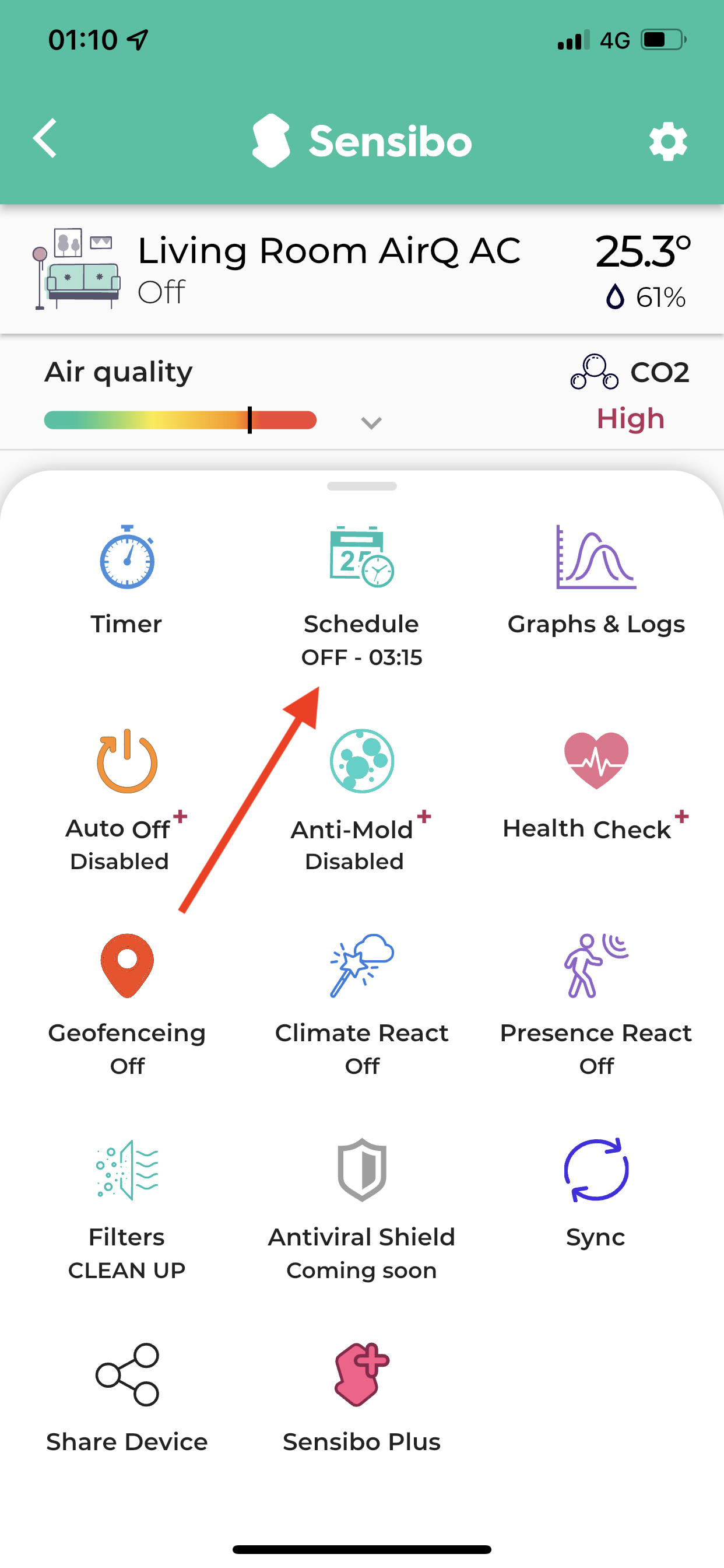
Task: Tap the Antiviral Shield tile
Action: coord(361,1205)
